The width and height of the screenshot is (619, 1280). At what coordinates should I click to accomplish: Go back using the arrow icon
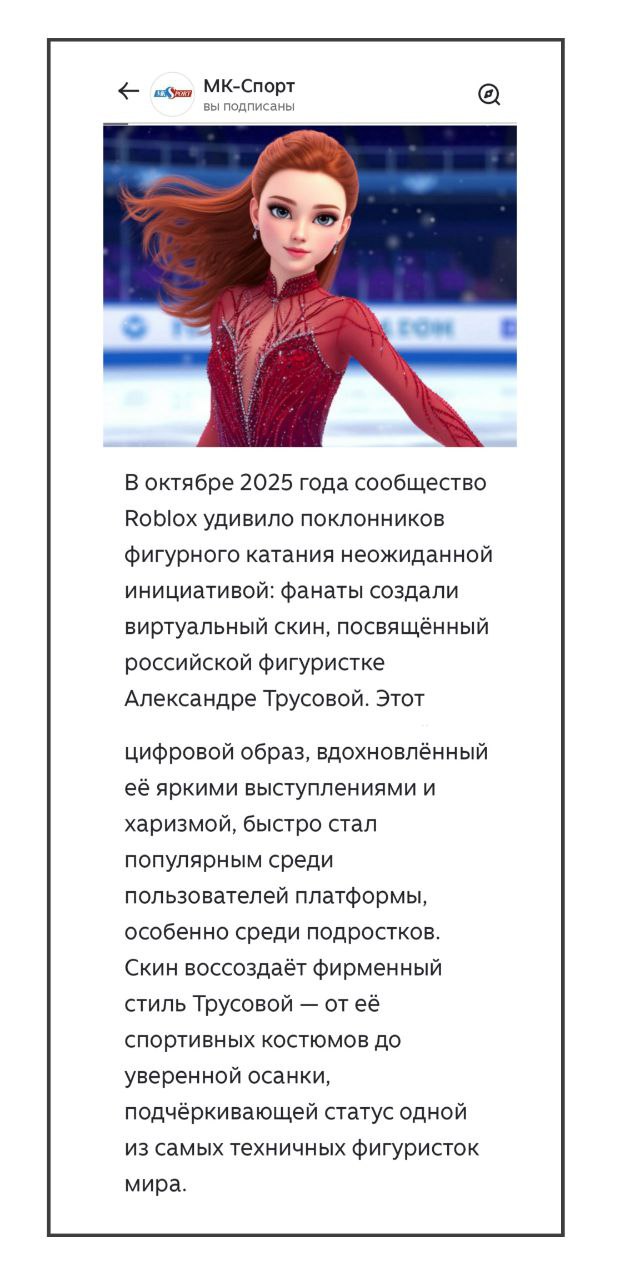[x=128, y=92]
